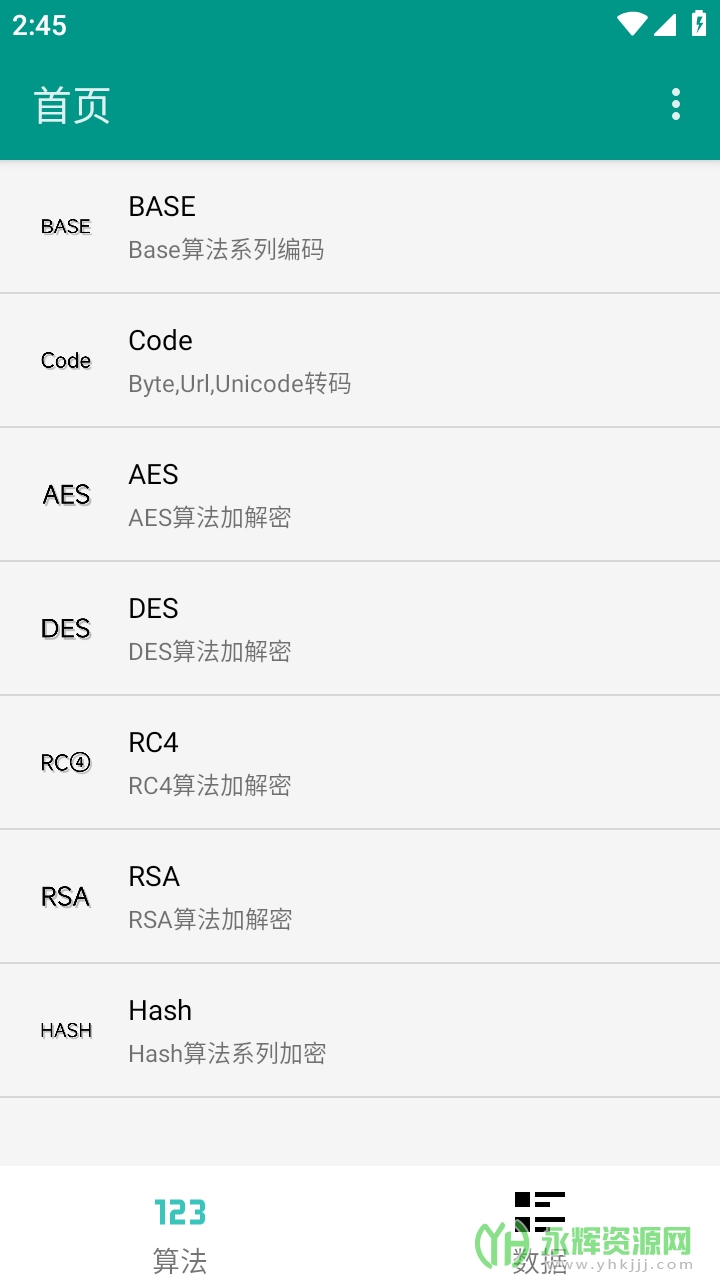Viewport: 720px width, 1280px height.
Task: Open the RSA encryption tool
Action: coord(360,897)
